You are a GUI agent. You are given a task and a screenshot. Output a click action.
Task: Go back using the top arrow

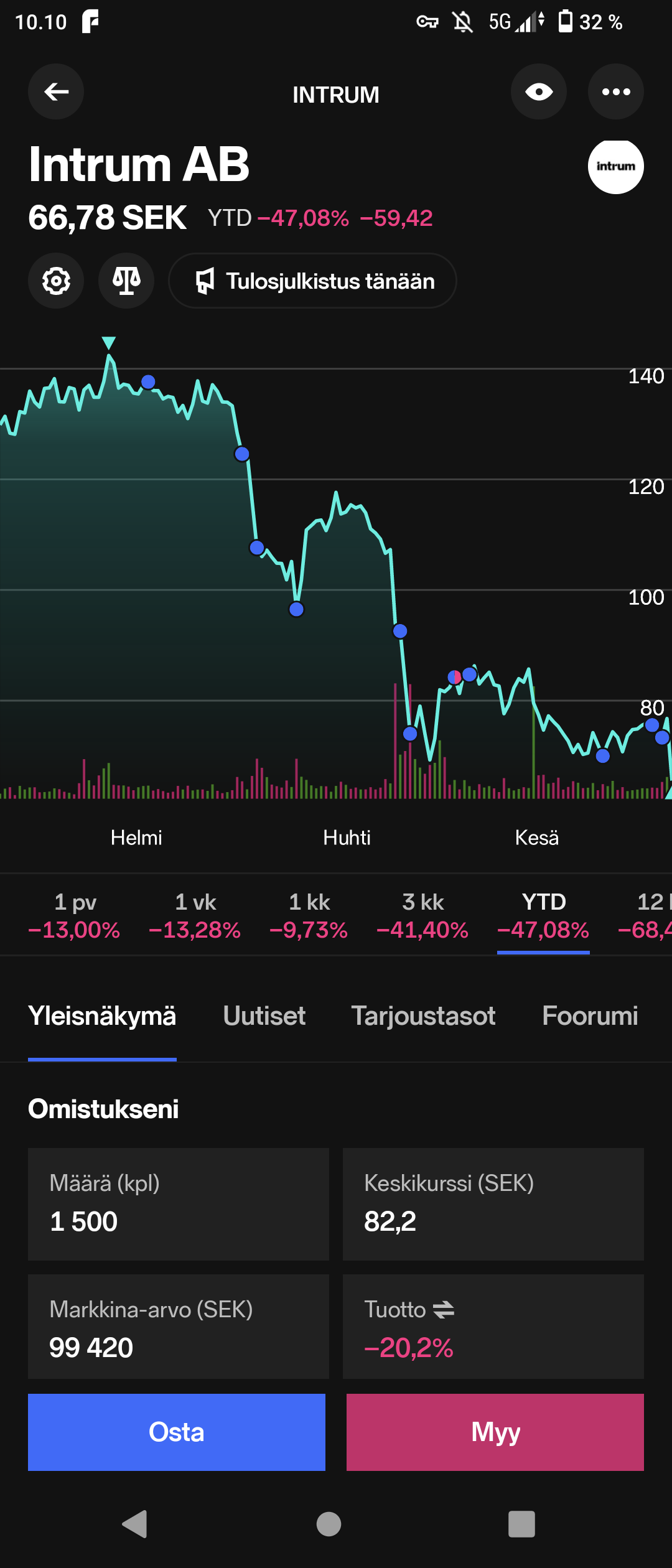[x=56, y=92]
